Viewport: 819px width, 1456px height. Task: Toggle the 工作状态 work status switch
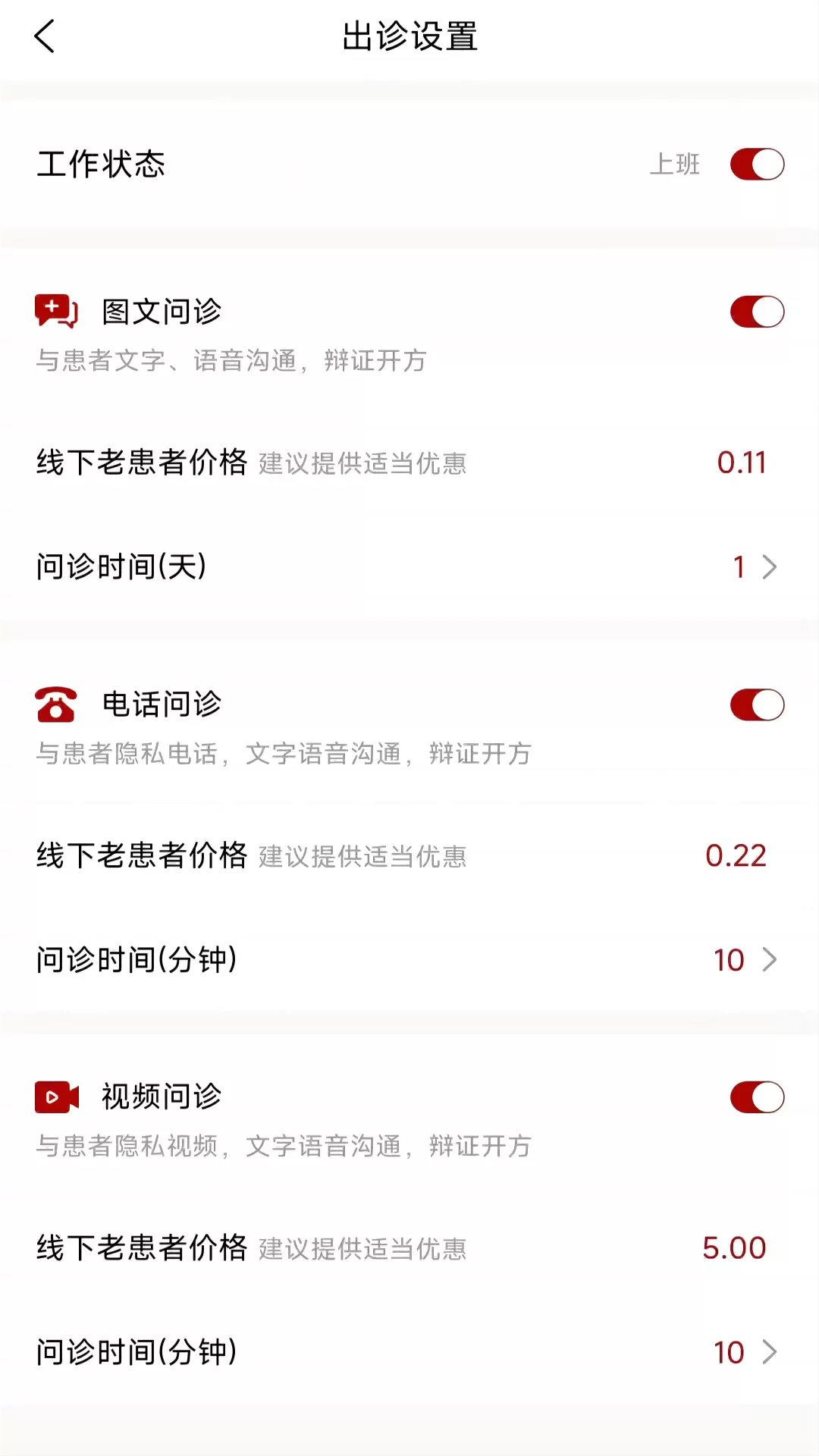(x=757, y=165)
